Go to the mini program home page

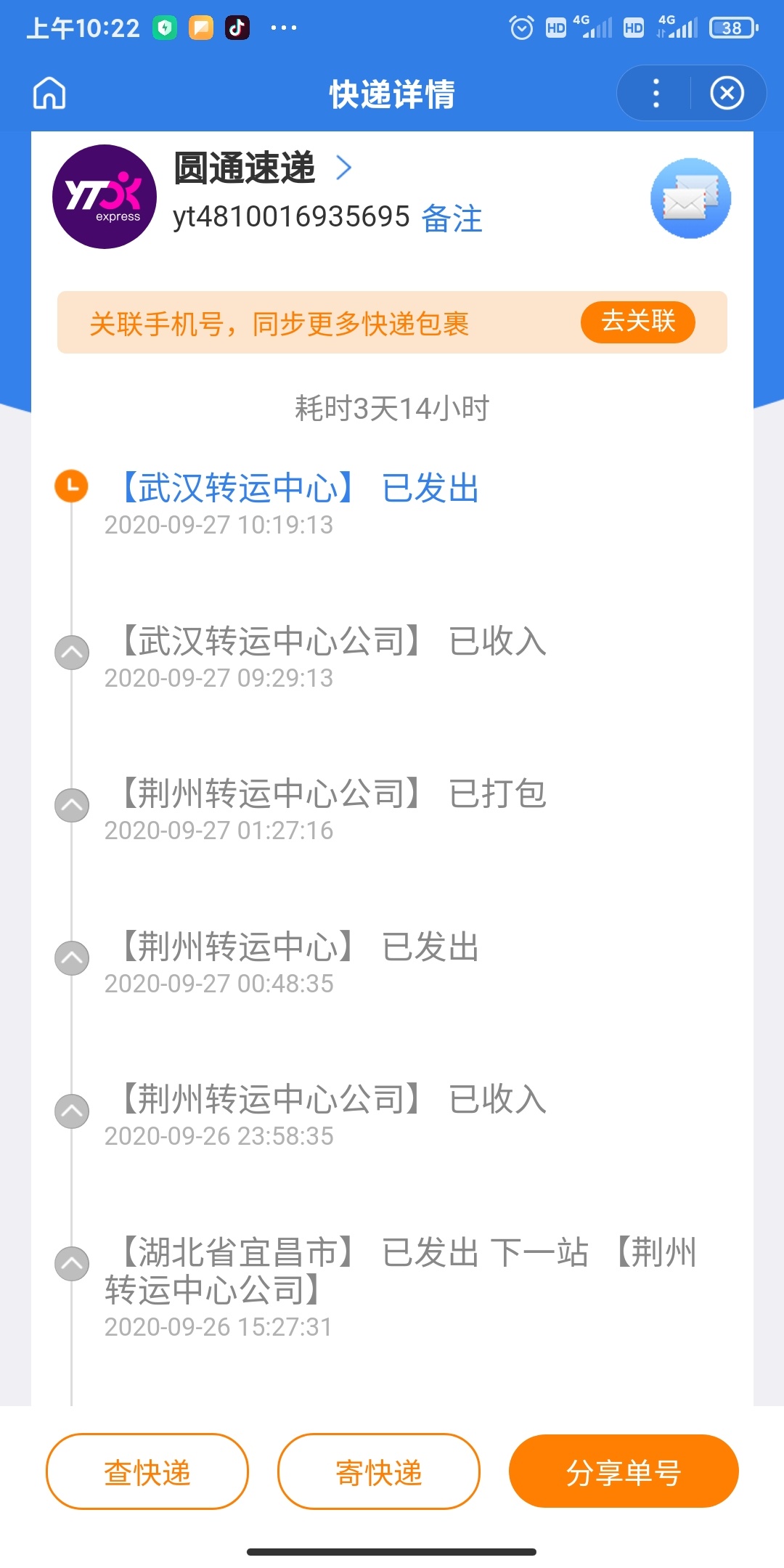49,93
